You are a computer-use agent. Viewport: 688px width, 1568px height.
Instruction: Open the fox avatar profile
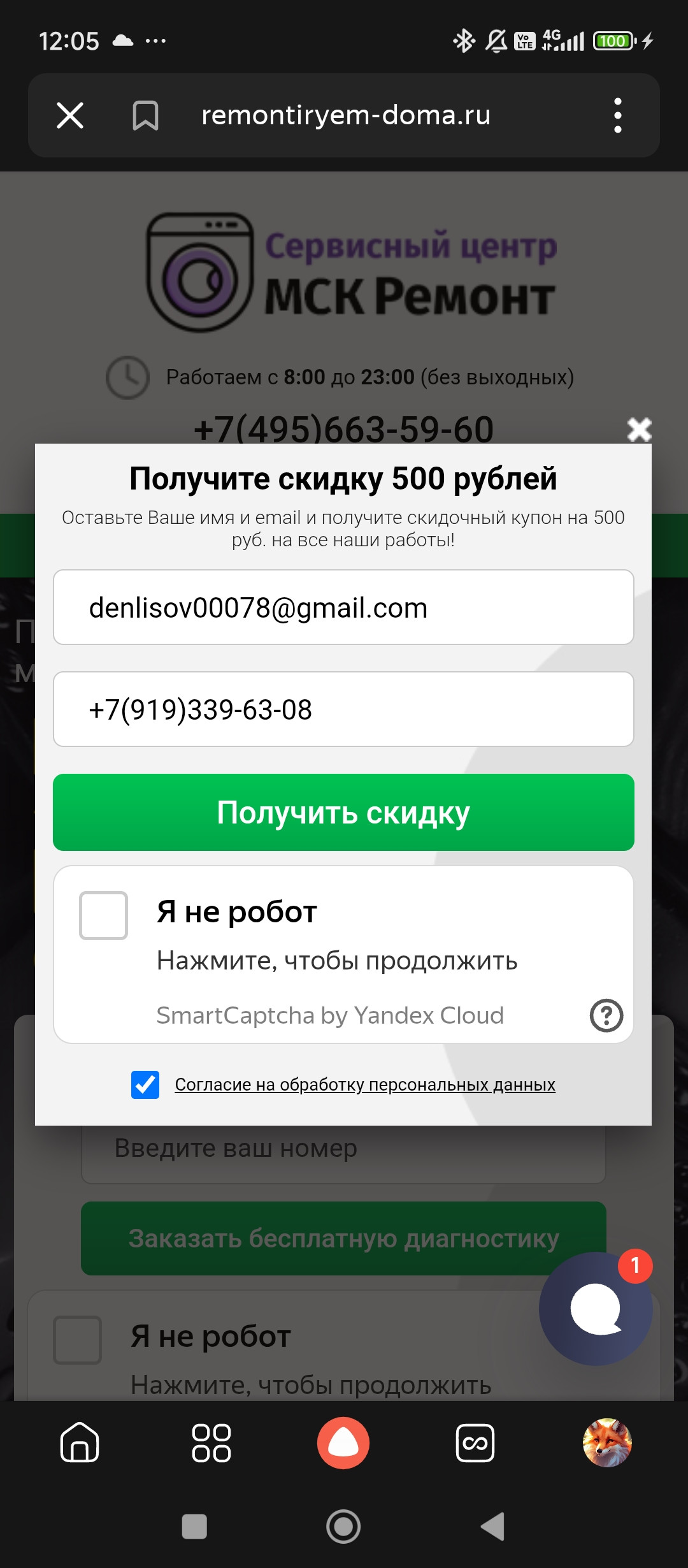click(x=607, y=1442)
